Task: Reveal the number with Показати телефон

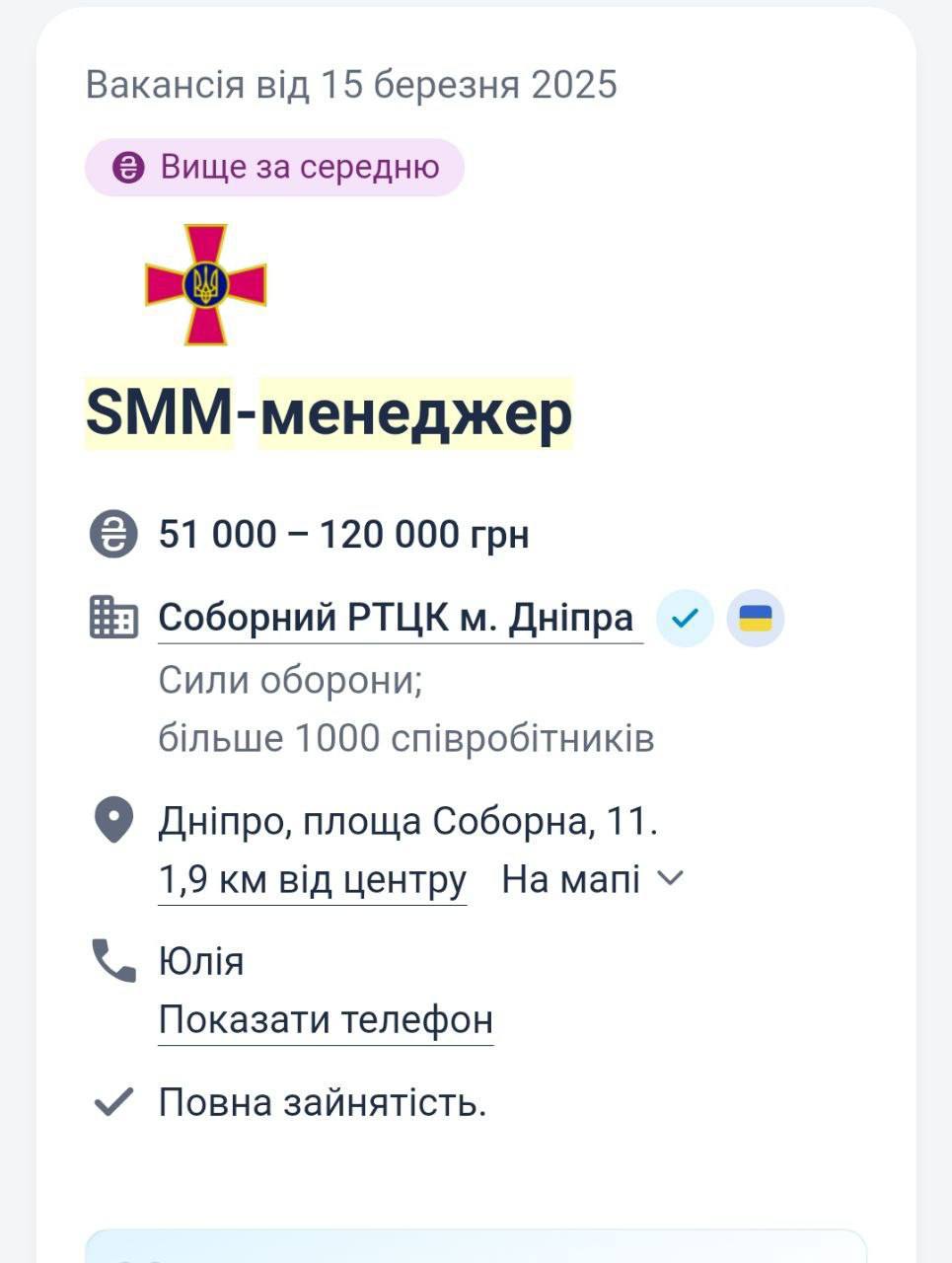Action: (326, 1019)
